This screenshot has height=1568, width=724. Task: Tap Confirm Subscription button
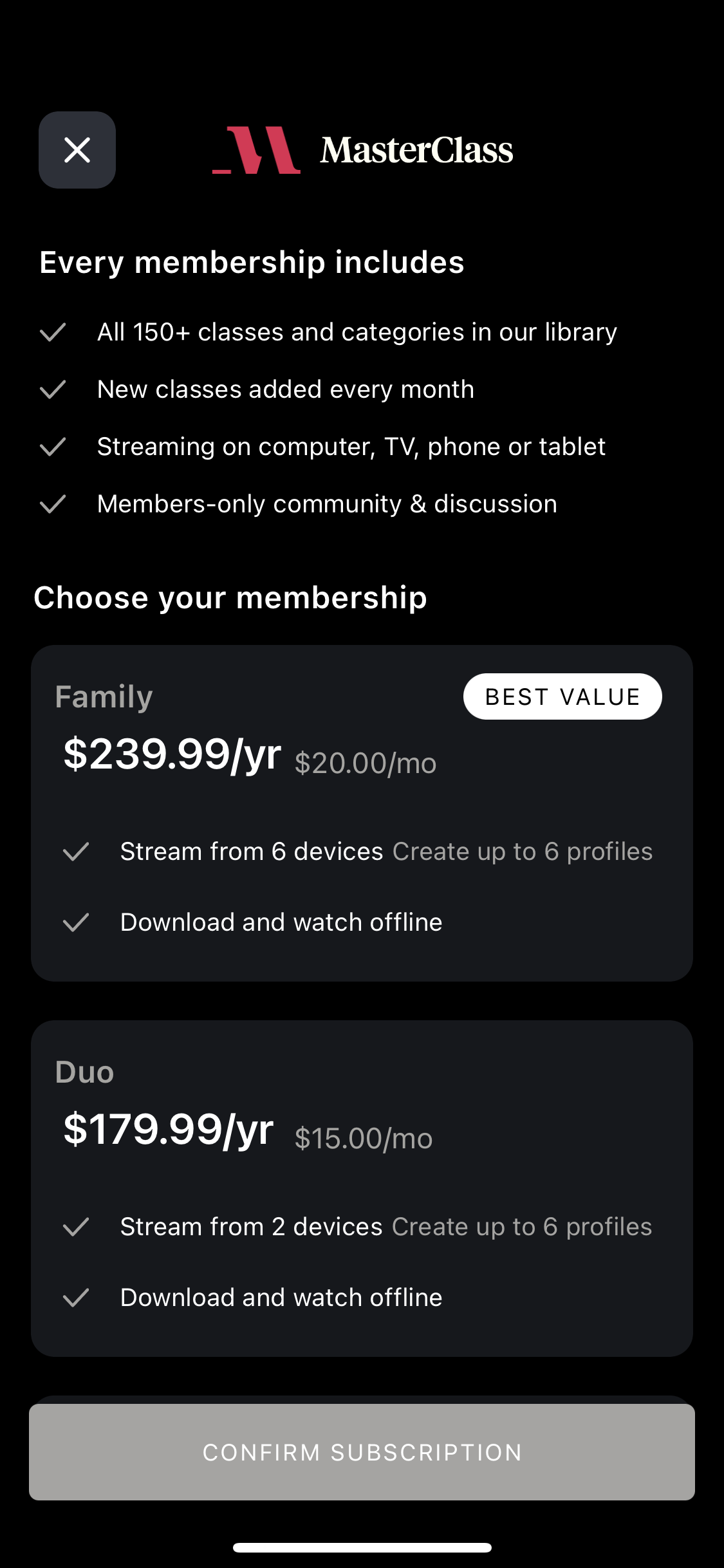click(x=362, y=1452)
